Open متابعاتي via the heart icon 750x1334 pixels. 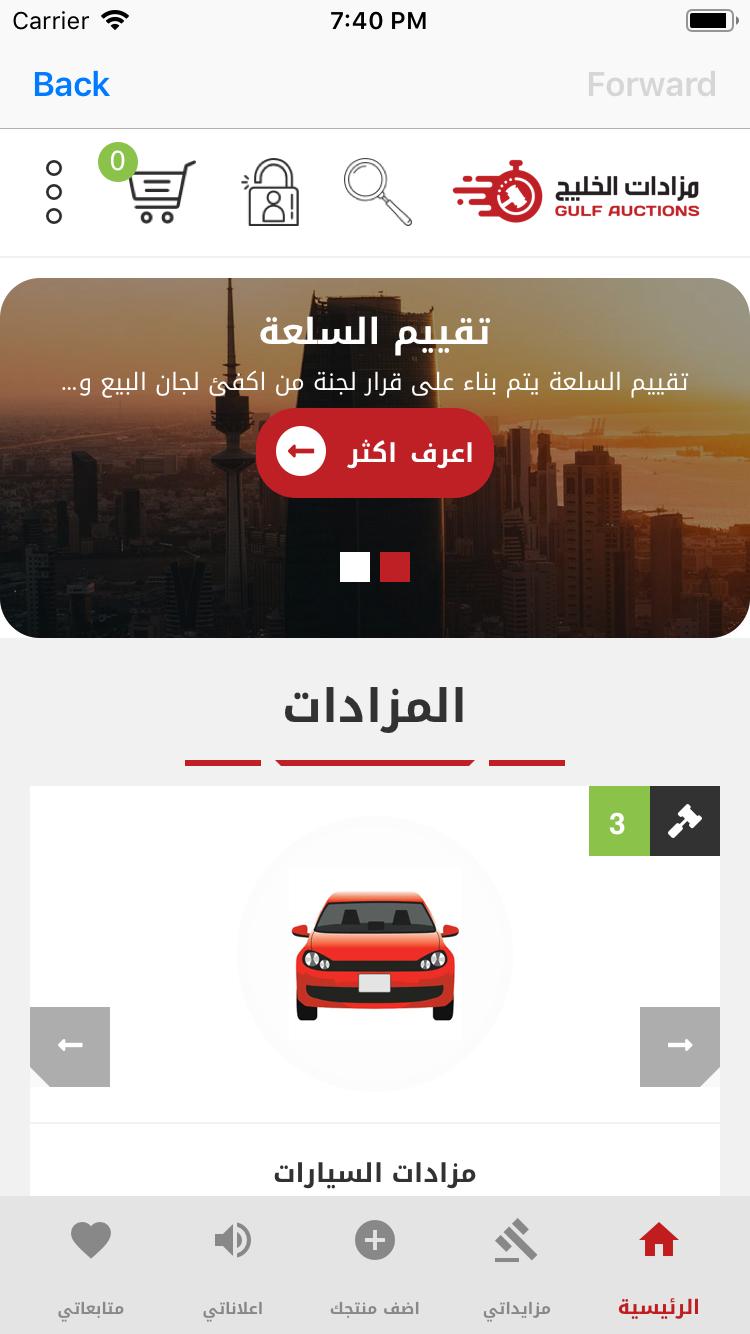pos(91,1238)
